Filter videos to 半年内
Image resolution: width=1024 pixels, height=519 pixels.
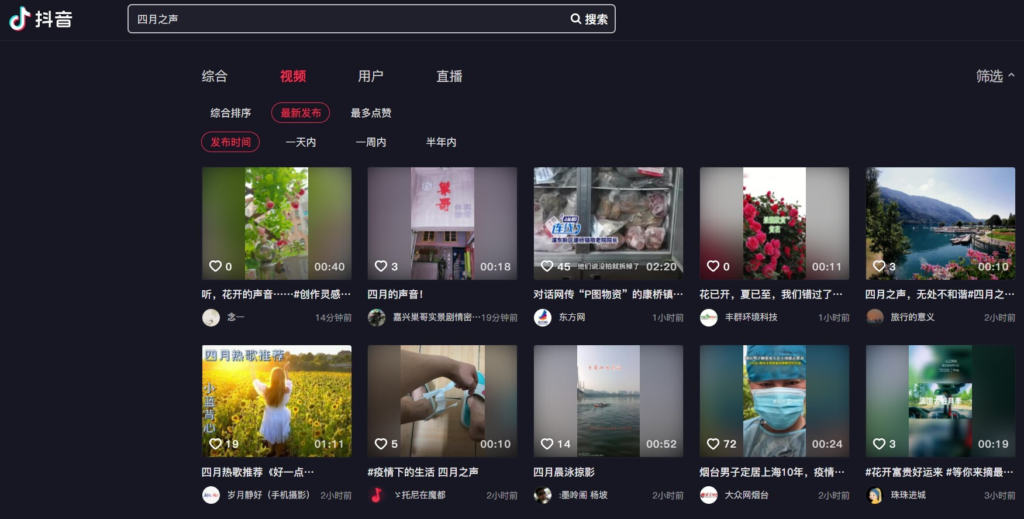coord(441,142)
